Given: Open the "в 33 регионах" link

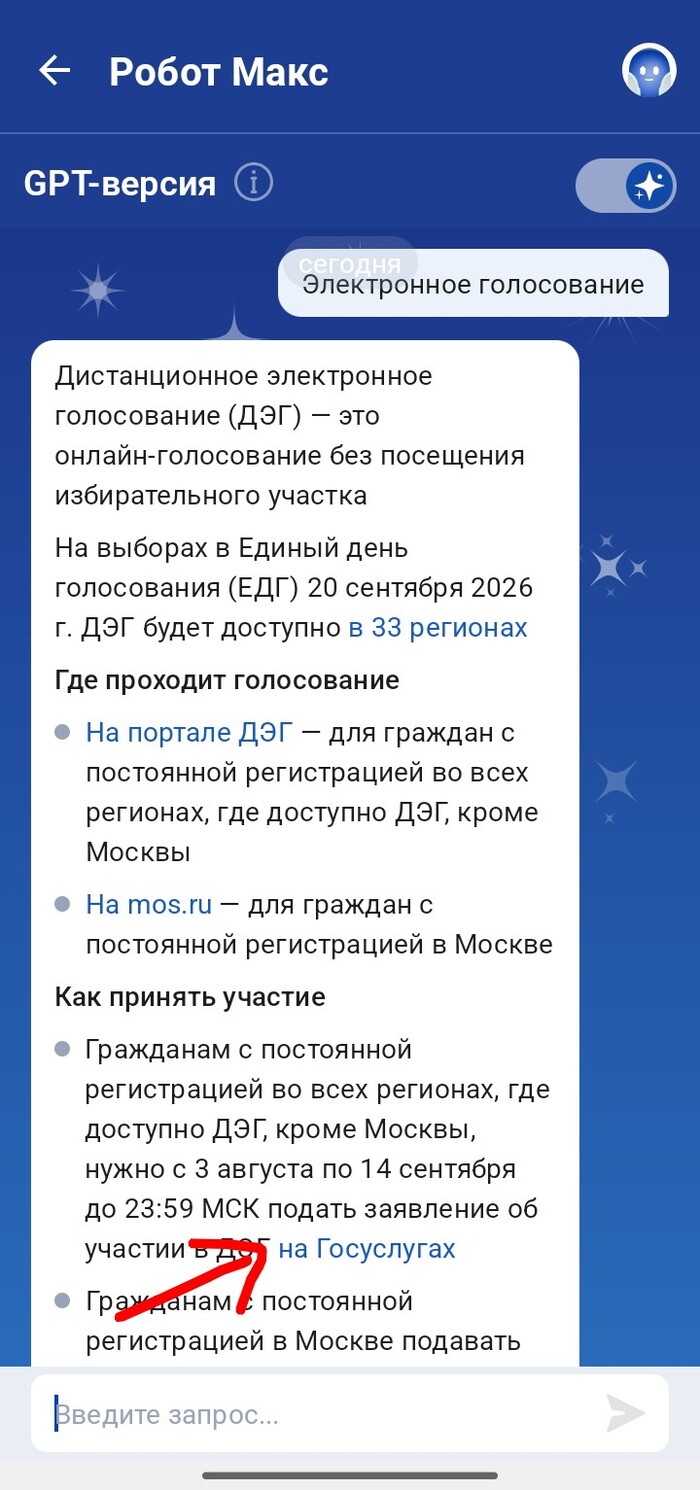Looking at the screenshot, I should [437, 628].
